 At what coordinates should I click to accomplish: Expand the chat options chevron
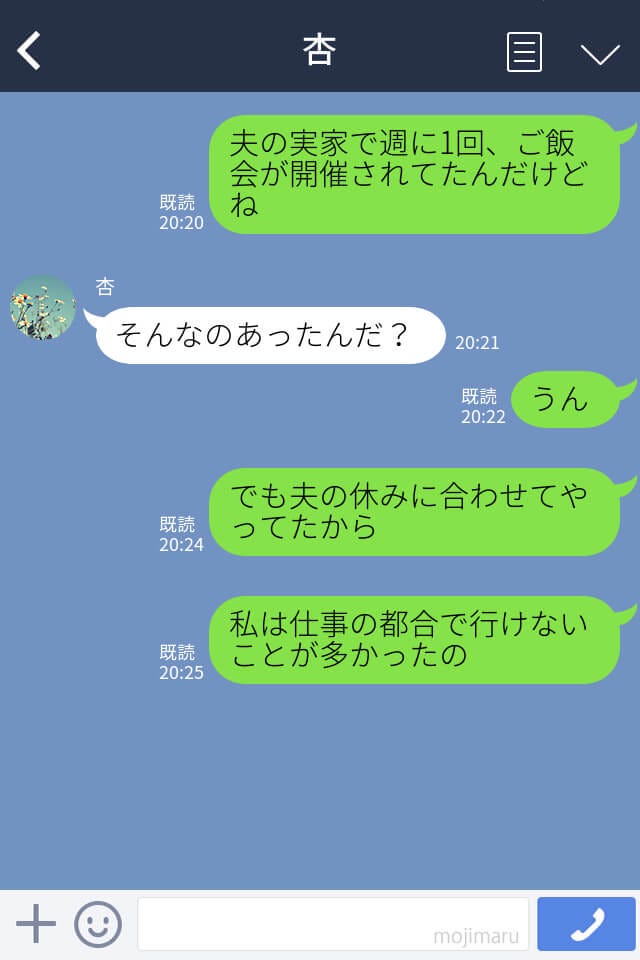pos(600,53)
